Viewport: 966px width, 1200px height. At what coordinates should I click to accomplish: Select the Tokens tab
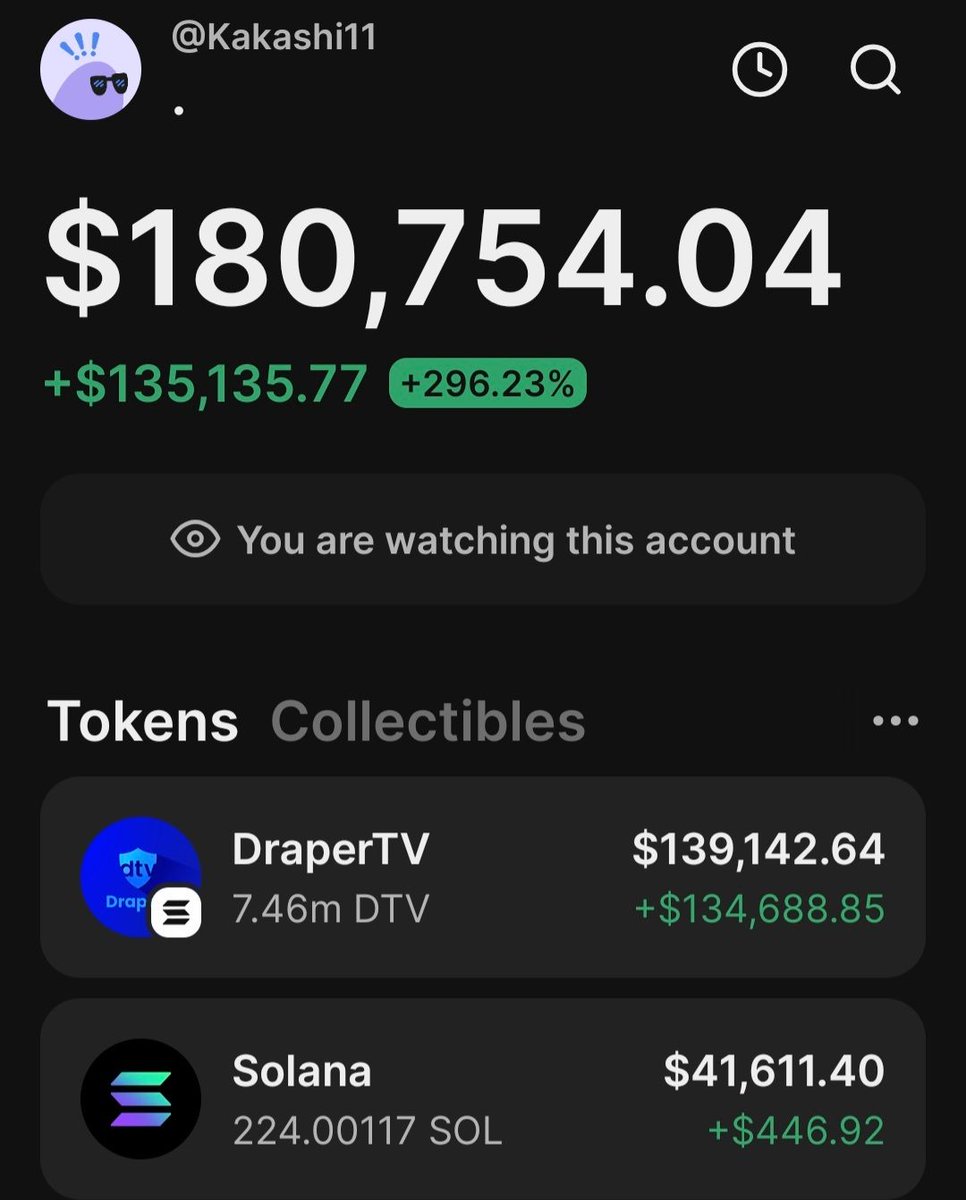click(142, 721)
